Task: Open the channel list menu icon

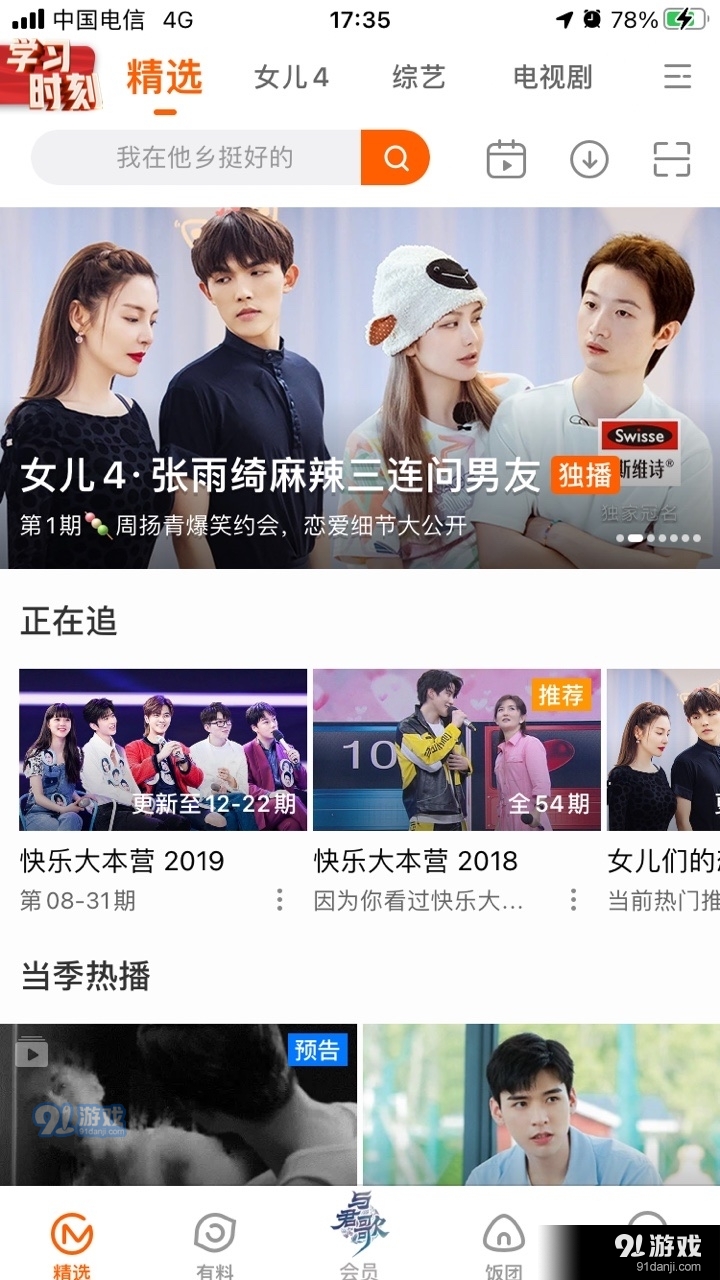Action: 677,77
